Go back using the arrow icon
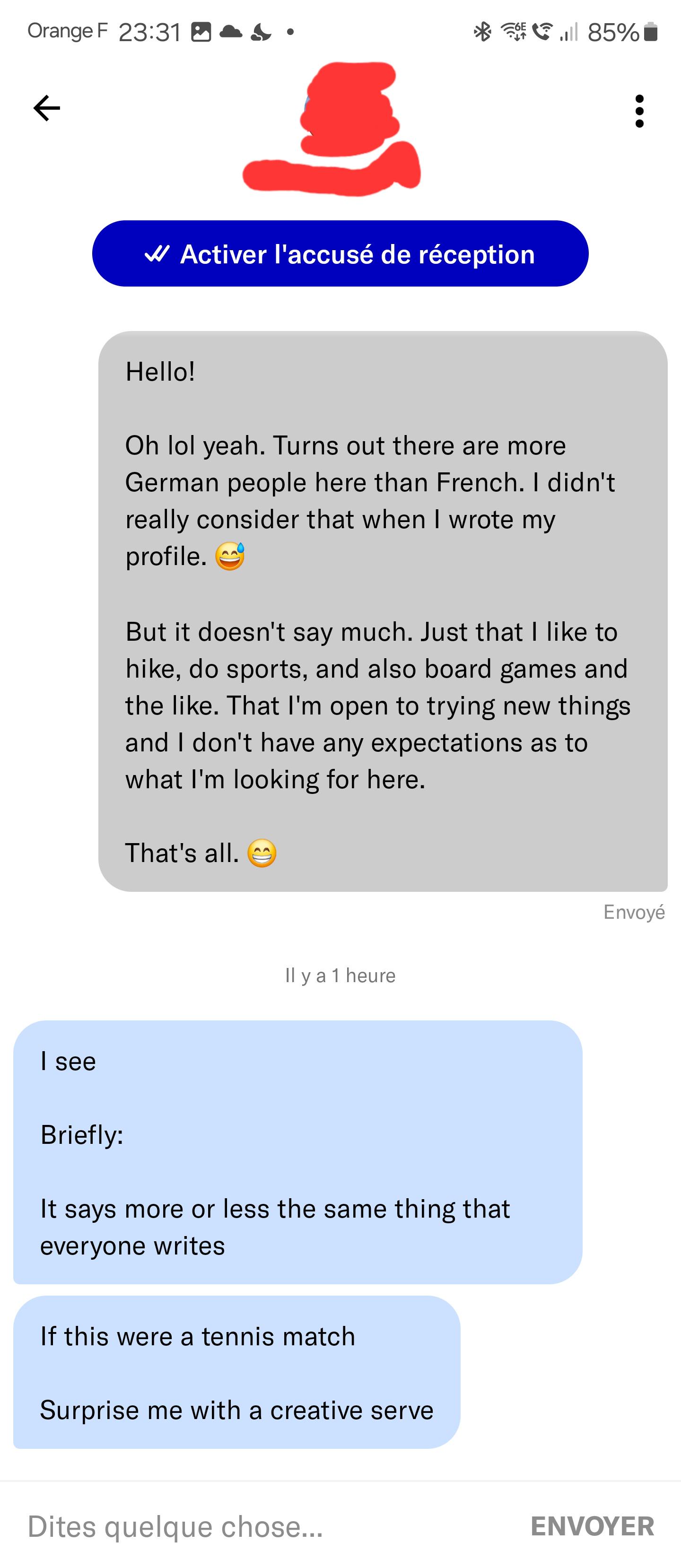 47,109
